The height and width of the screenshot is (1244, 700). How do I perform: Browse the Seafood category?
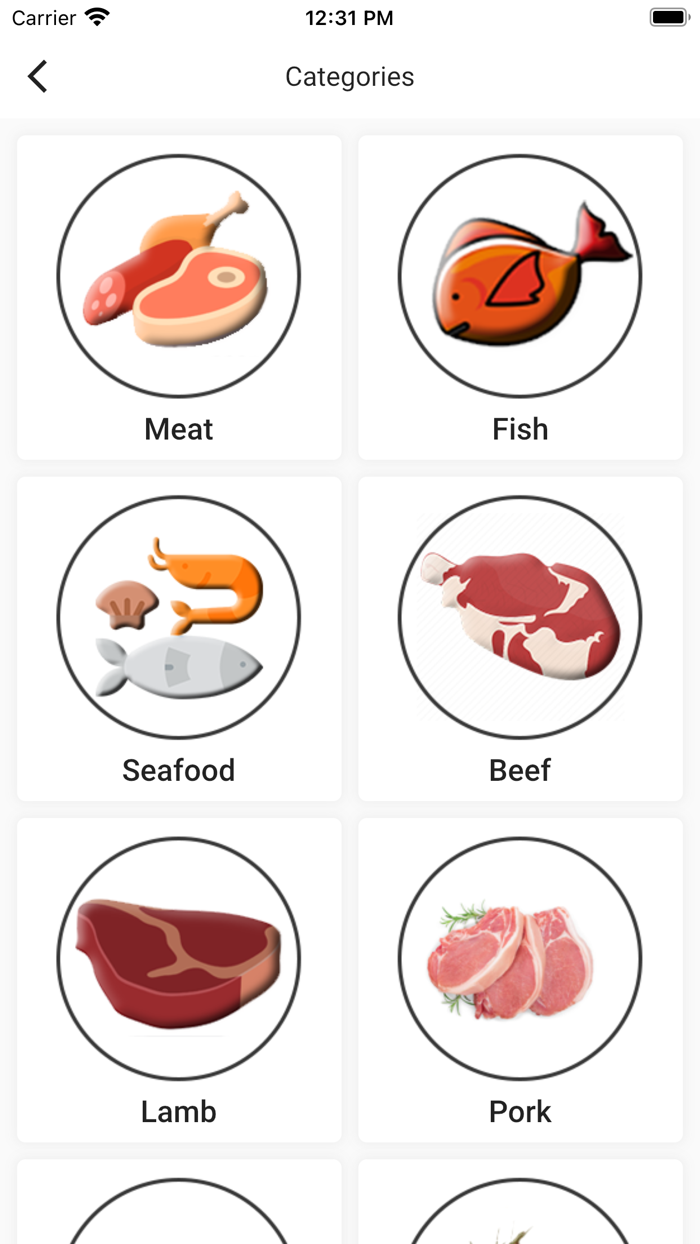click(x=179, y=638)
